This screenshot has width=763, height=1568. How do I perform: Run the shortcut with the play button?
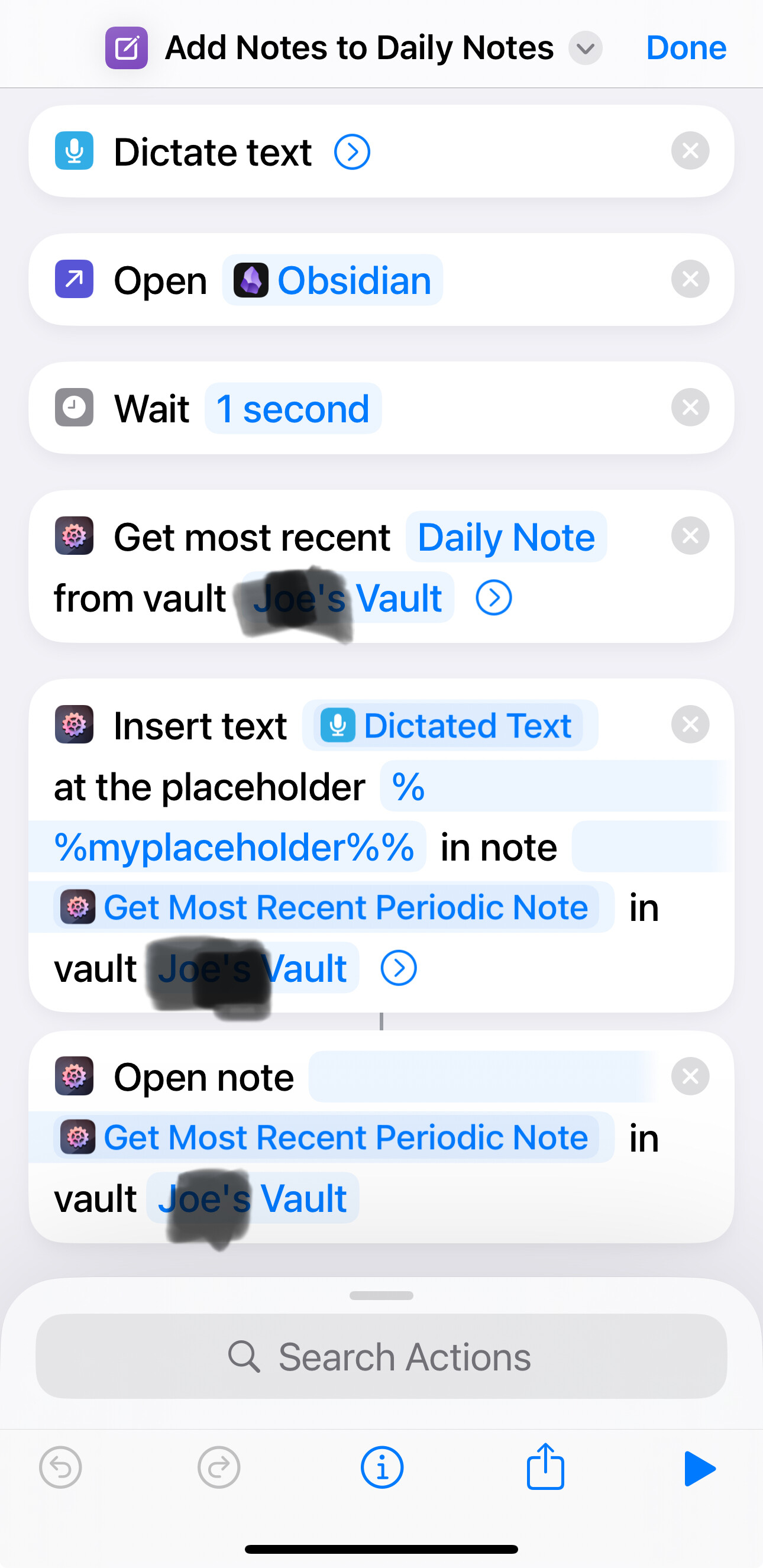click(x=699, y=1469)
